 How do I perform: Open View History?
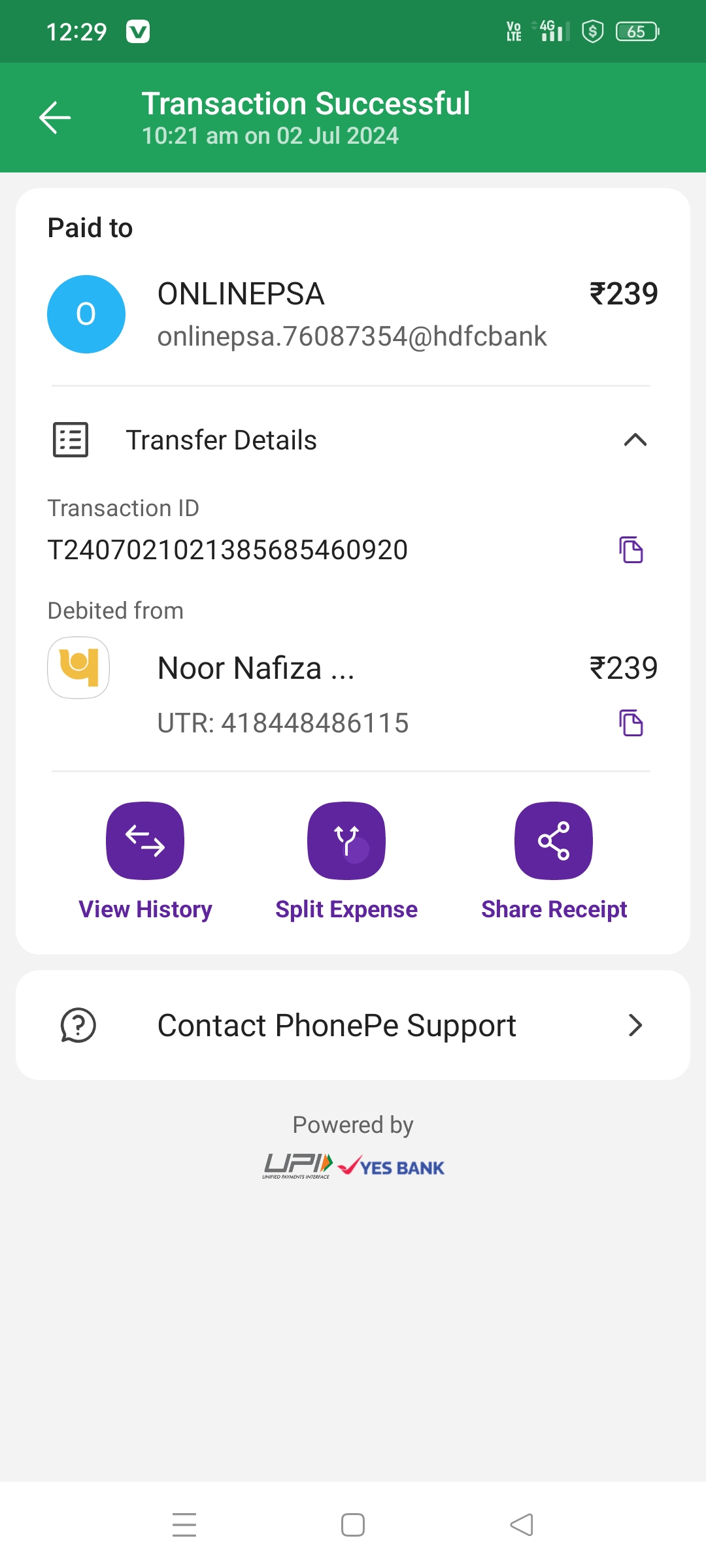click(x=145, y=841)
